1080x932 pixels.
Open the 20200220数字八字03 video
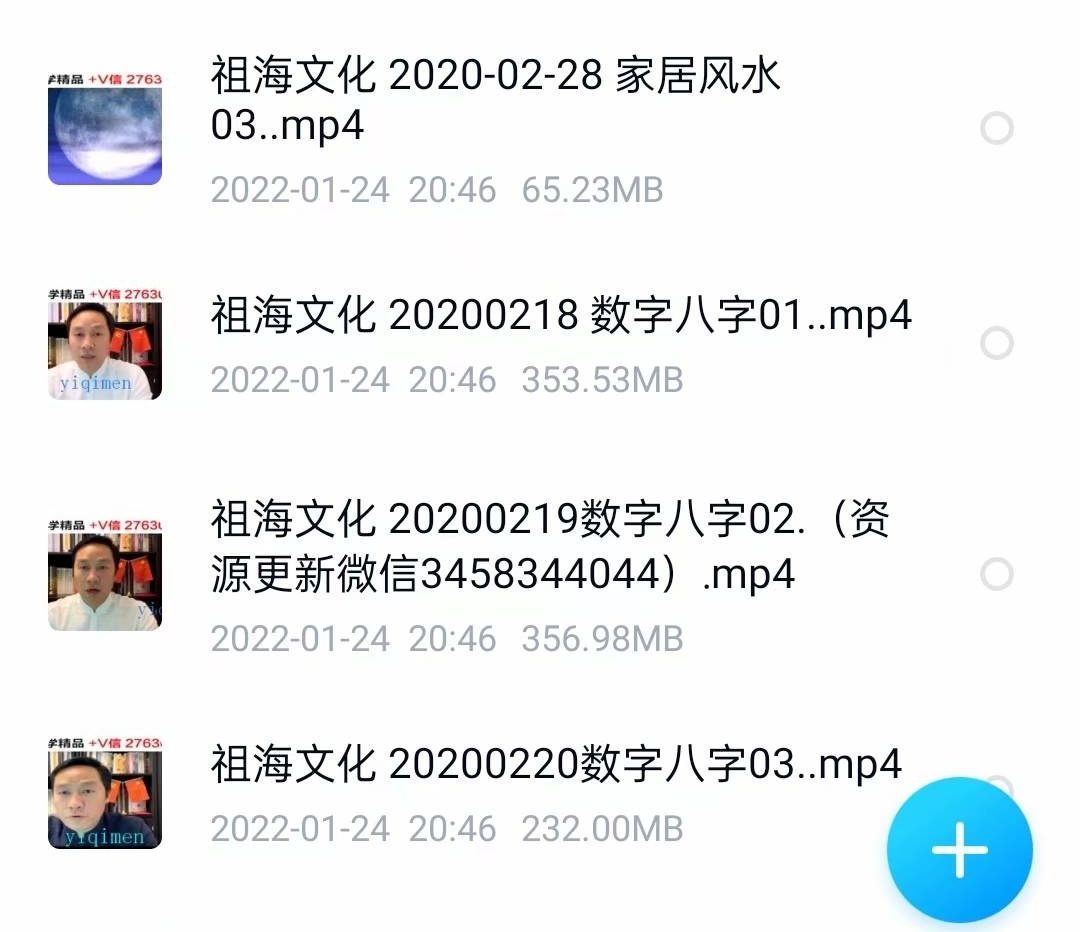point(555,765)
